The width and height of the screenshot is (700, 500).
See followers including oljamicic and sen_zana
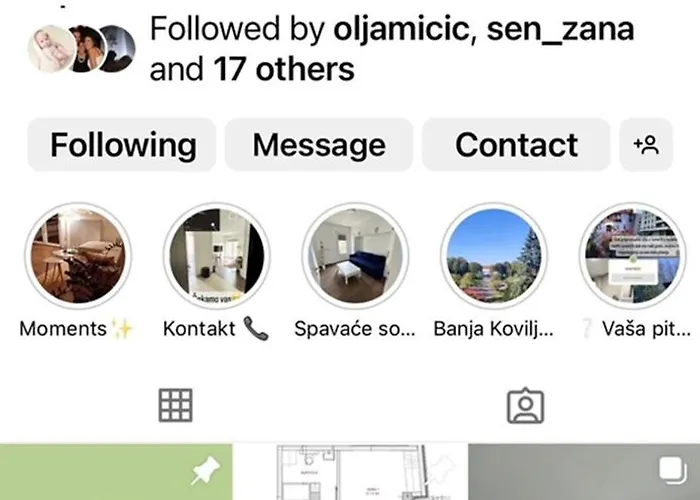click(x=390, y=49)
